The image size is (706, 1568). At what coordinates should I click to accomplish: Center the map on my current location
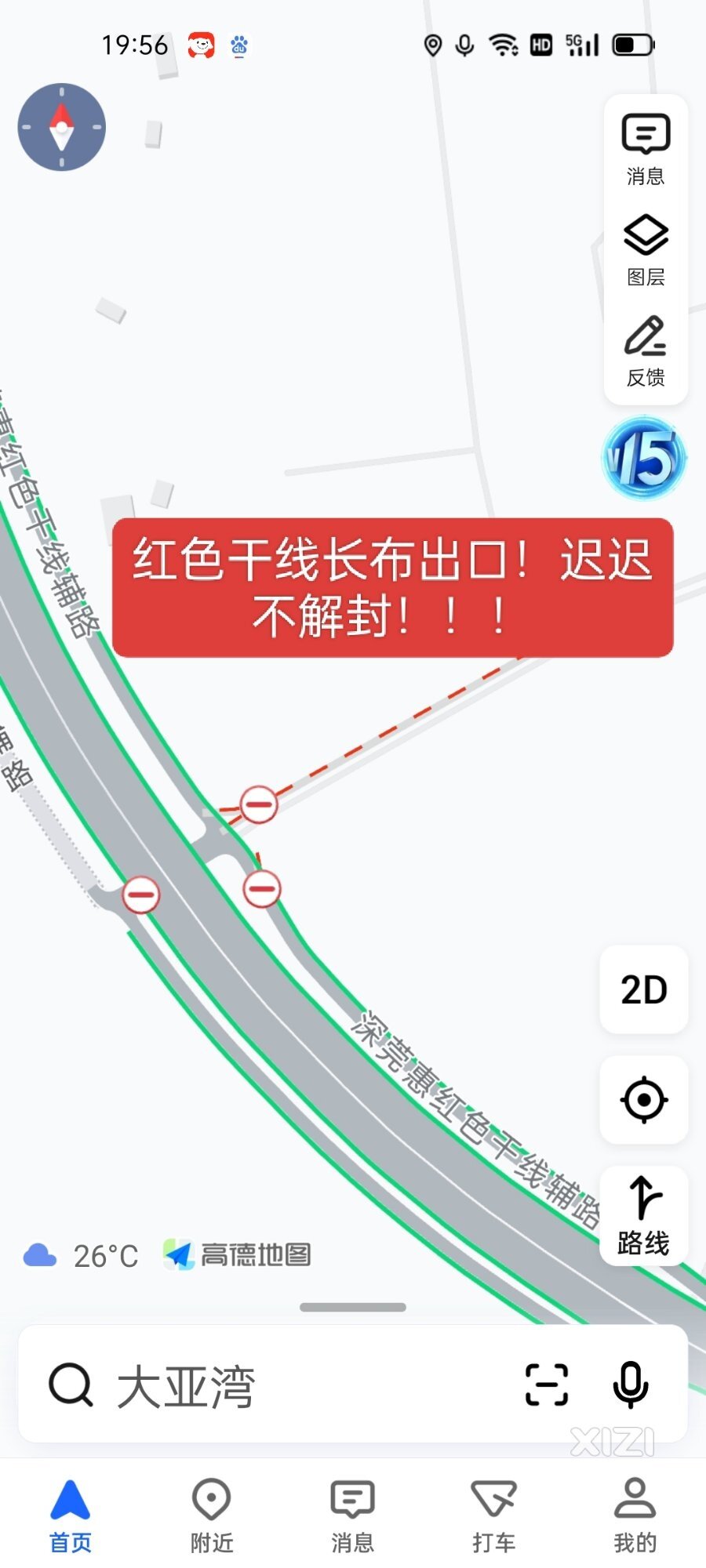(644, 1099)
